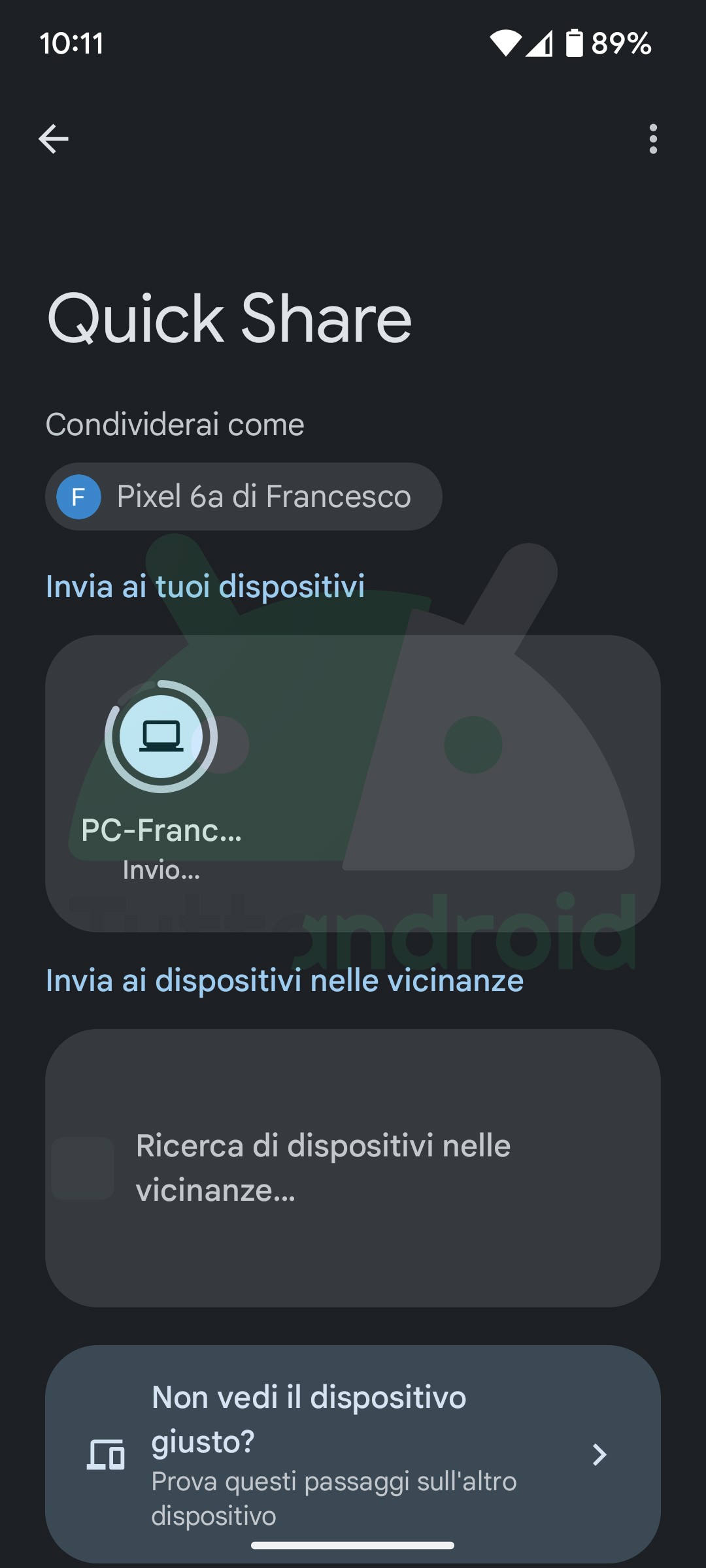Go back using the top arrow
The height and width of the screenshot is (1568, 706).
coord(54,139)
